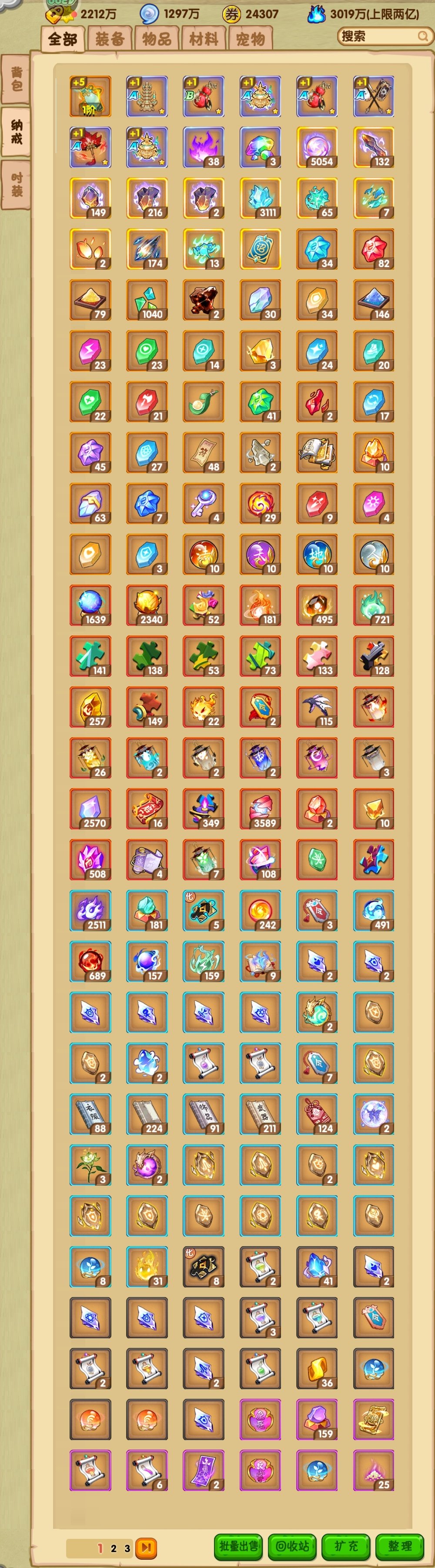This screenshot has width=435, height=1568.
Task: Open the 时装 side tab
Action: tap(16, 184)
